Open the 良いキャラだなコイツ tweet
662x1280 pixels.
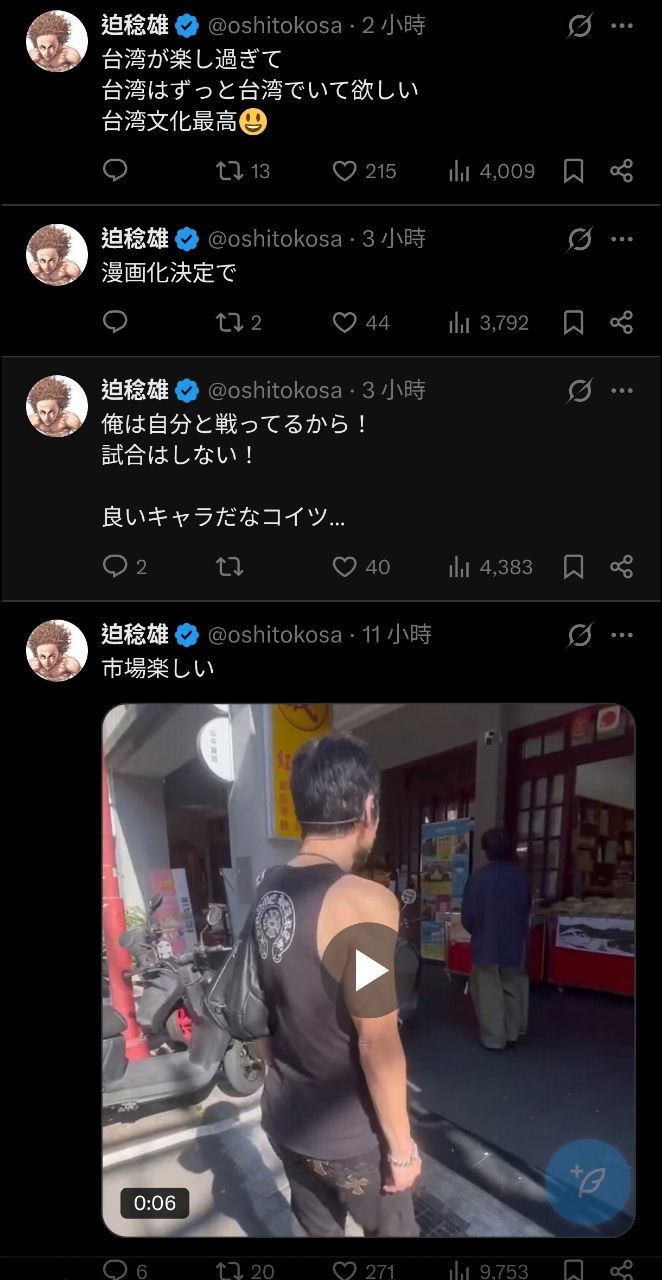(x=300, y=470)
